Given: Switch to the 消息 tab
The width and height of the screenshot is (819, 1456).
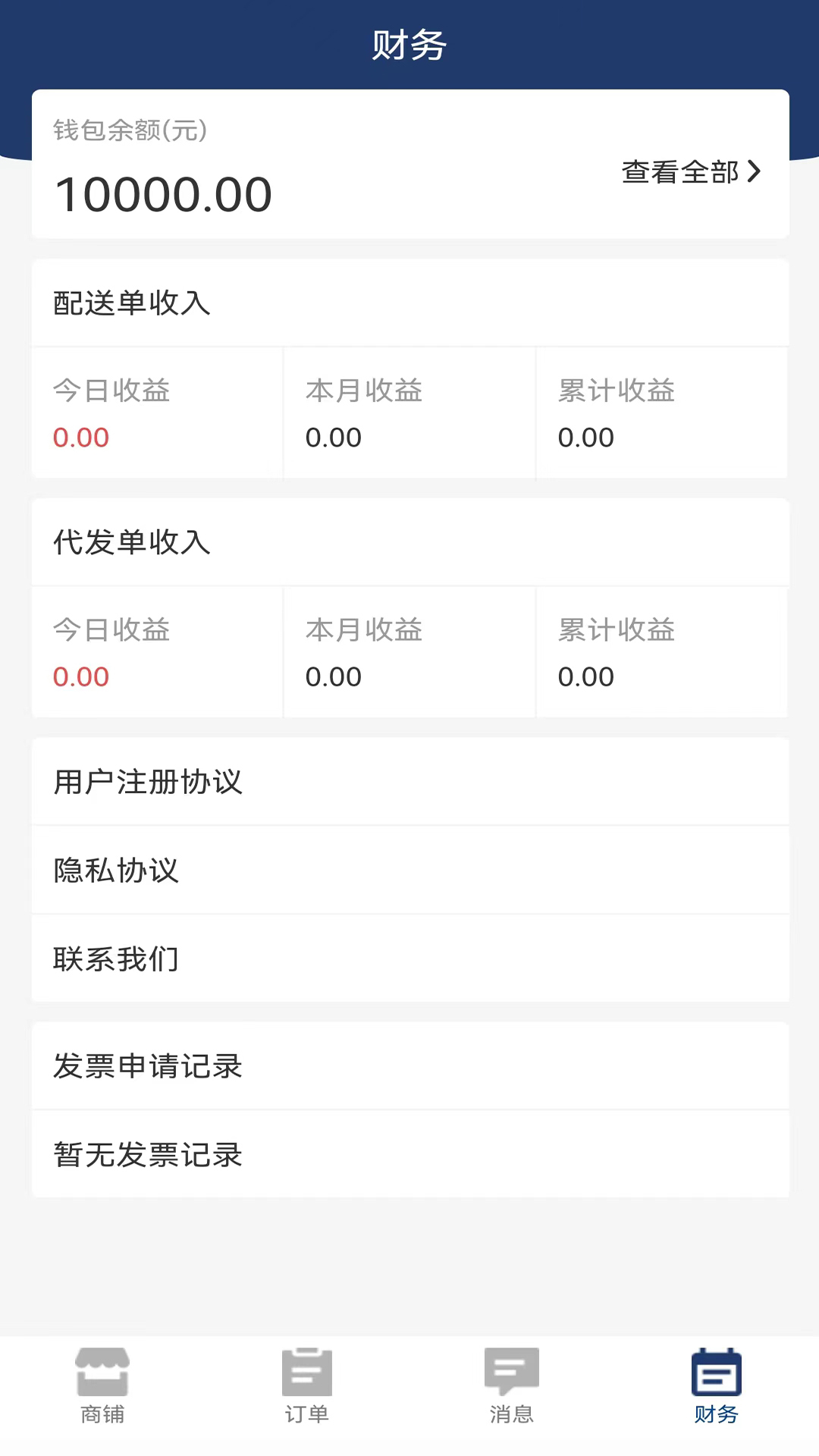Looking at the screenshot, I should (512, 1388).
